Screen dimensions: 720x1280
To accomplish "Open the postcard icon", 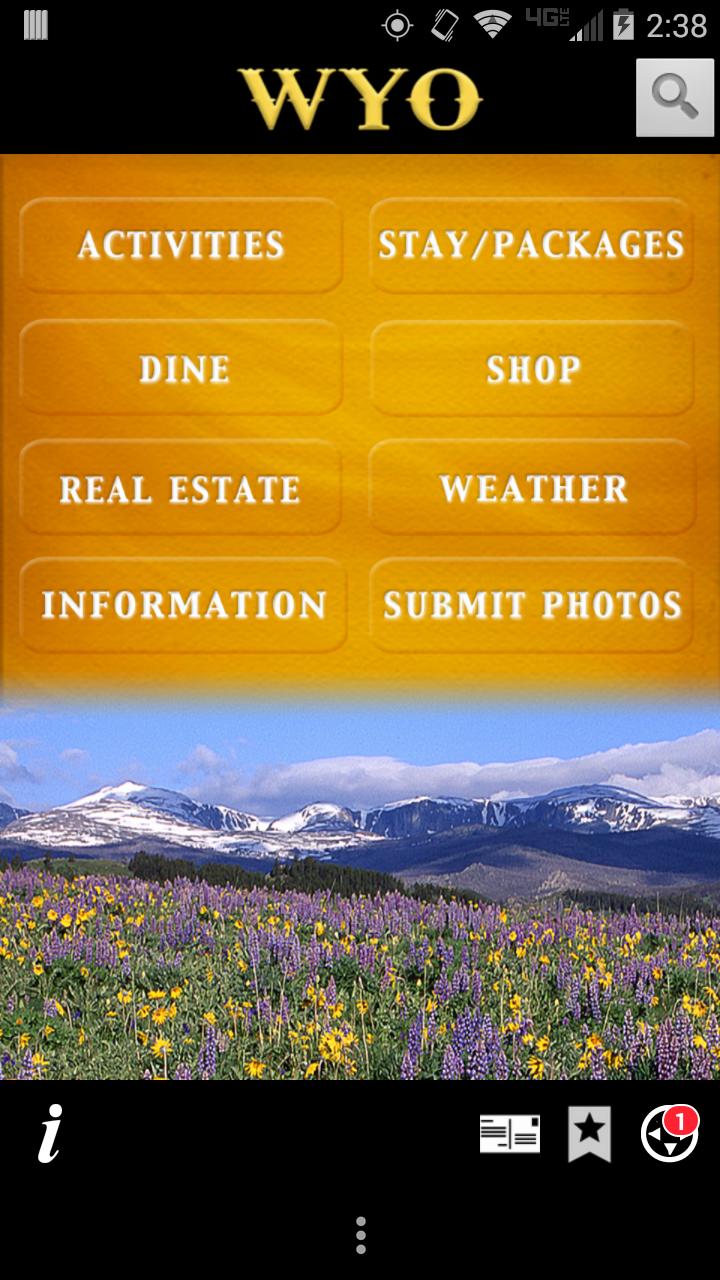I will (509, 1134).
